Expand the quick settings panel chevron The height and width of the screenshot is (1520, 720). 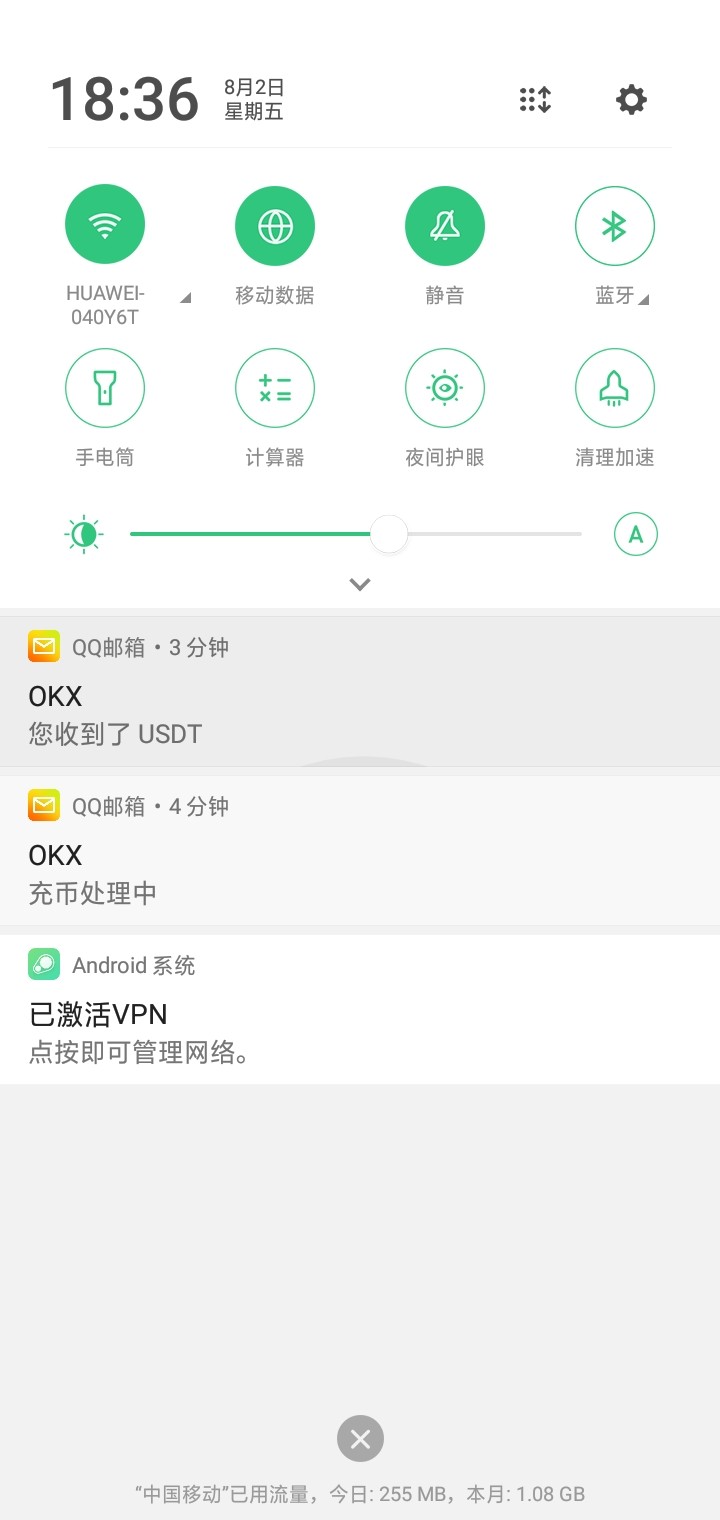pos(360,585)
